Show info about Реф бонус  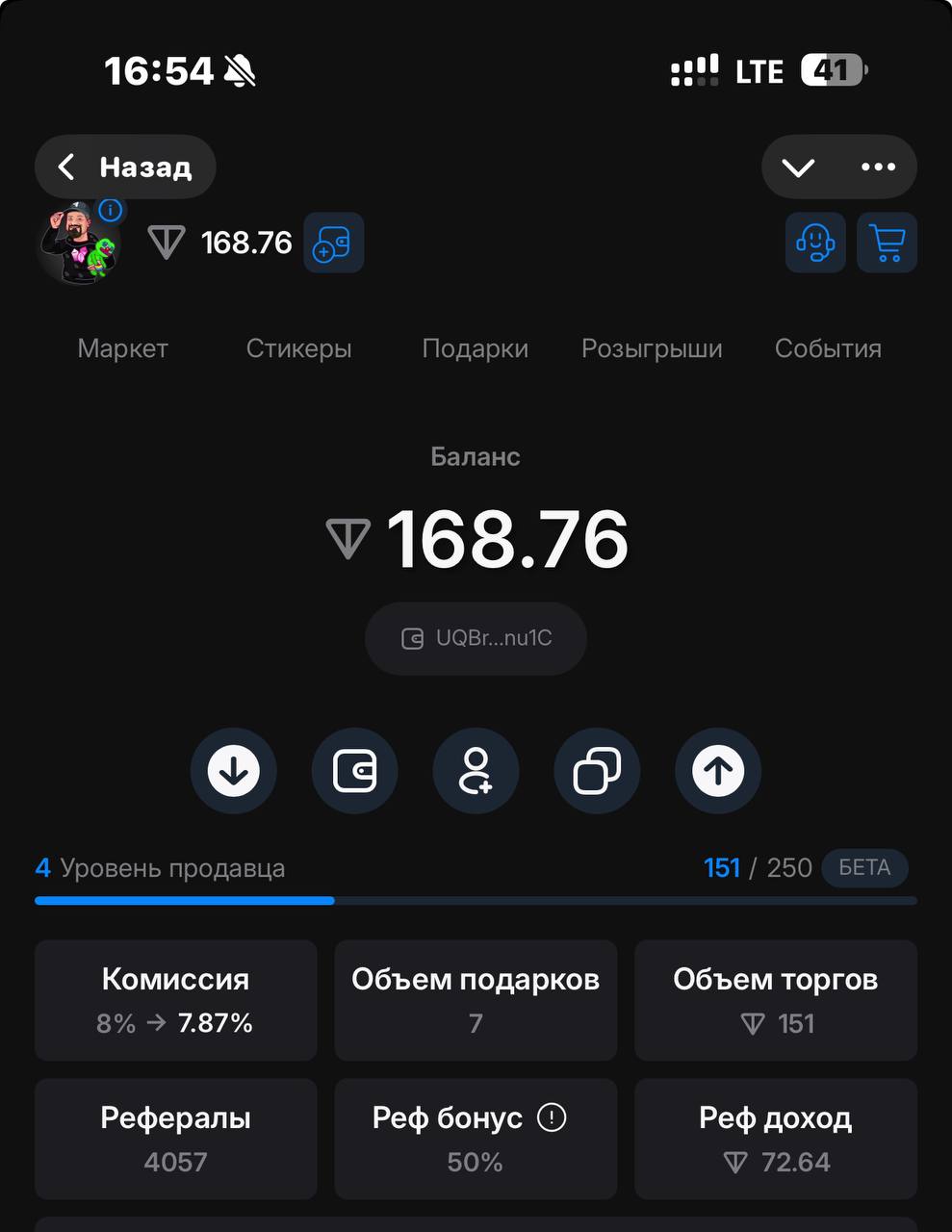pyautogui.click(x=552, y=1117)
